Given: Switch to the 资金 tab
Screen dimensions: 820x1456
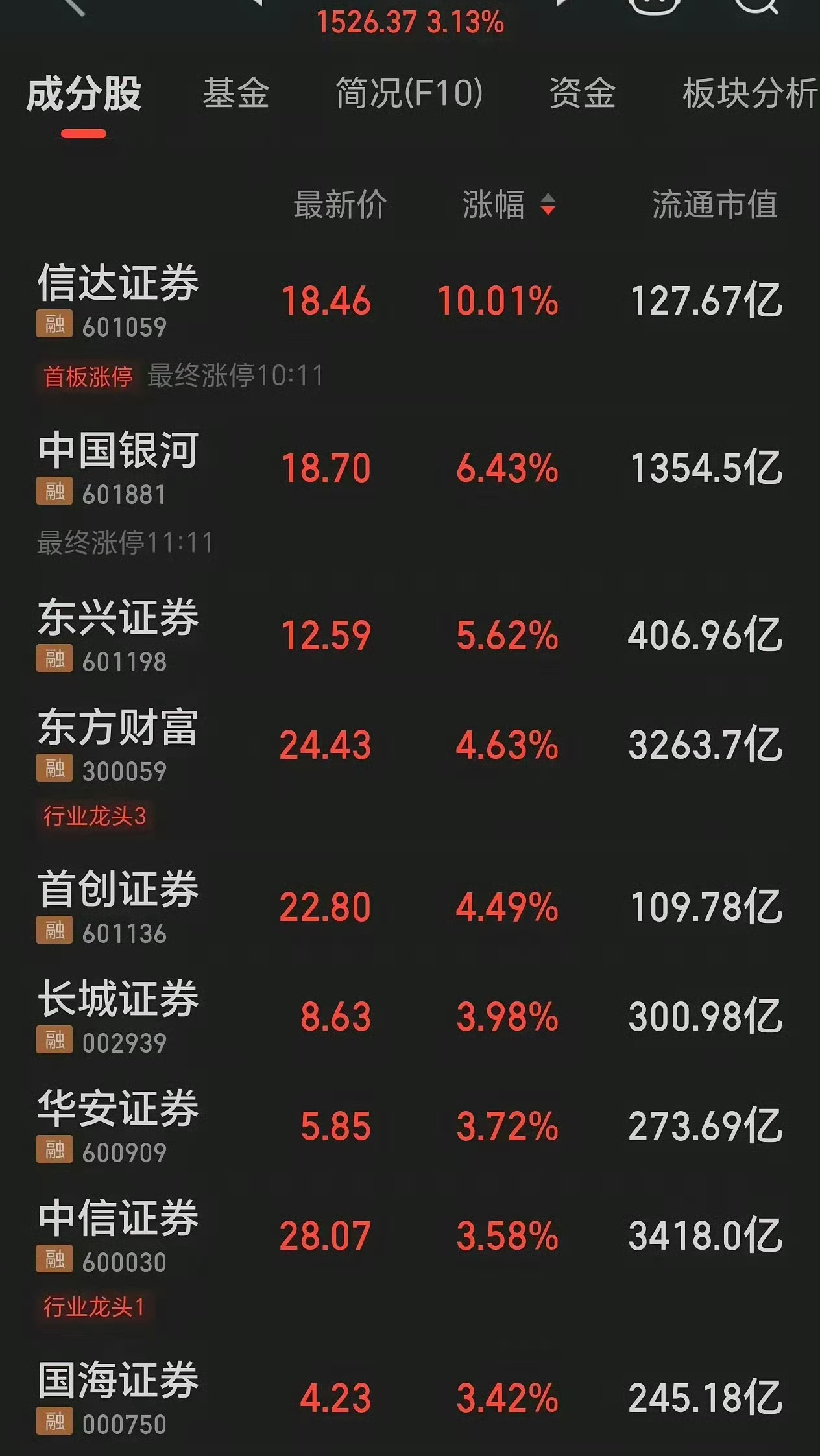Looking at the screenshot, I should 583,94.
